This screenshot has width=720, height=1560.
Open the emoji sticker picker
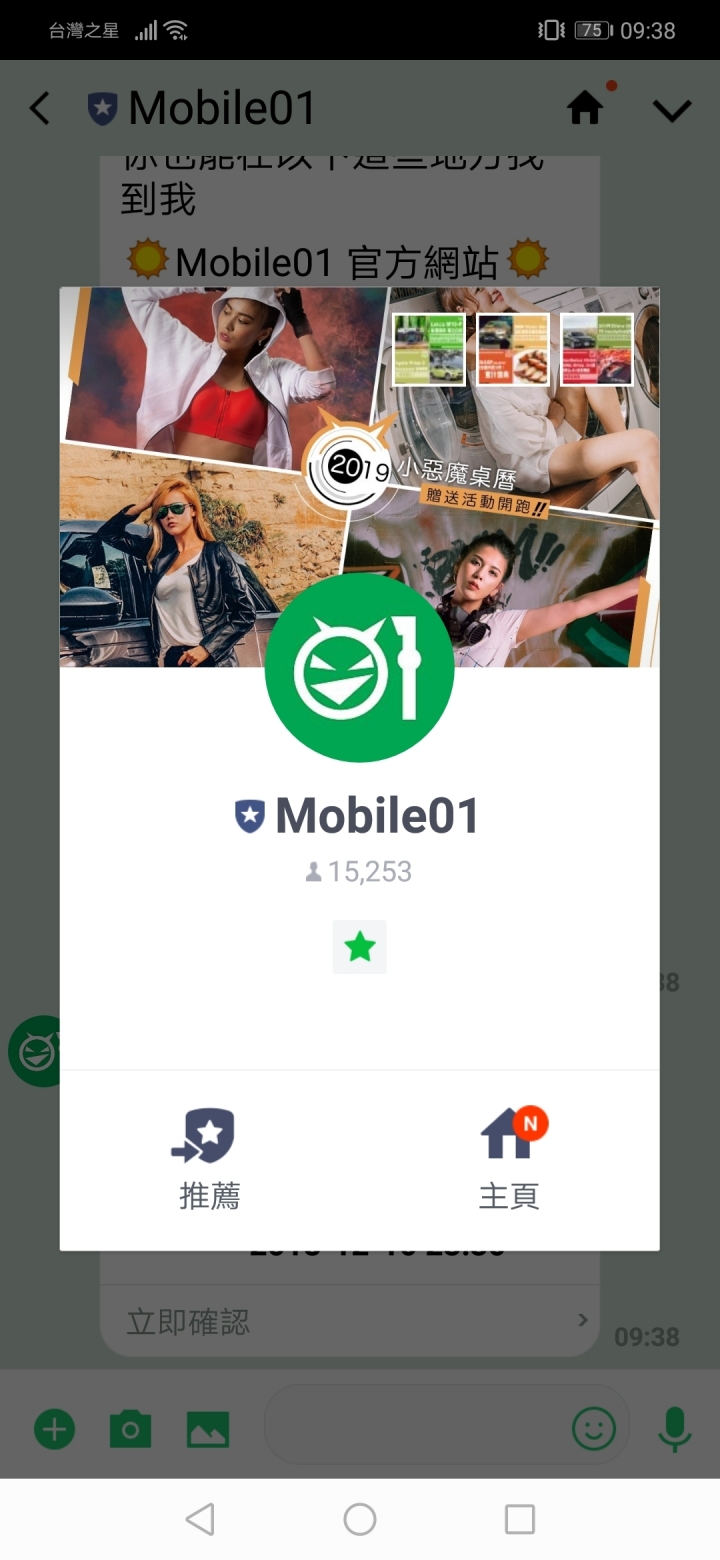point(594,1429)
